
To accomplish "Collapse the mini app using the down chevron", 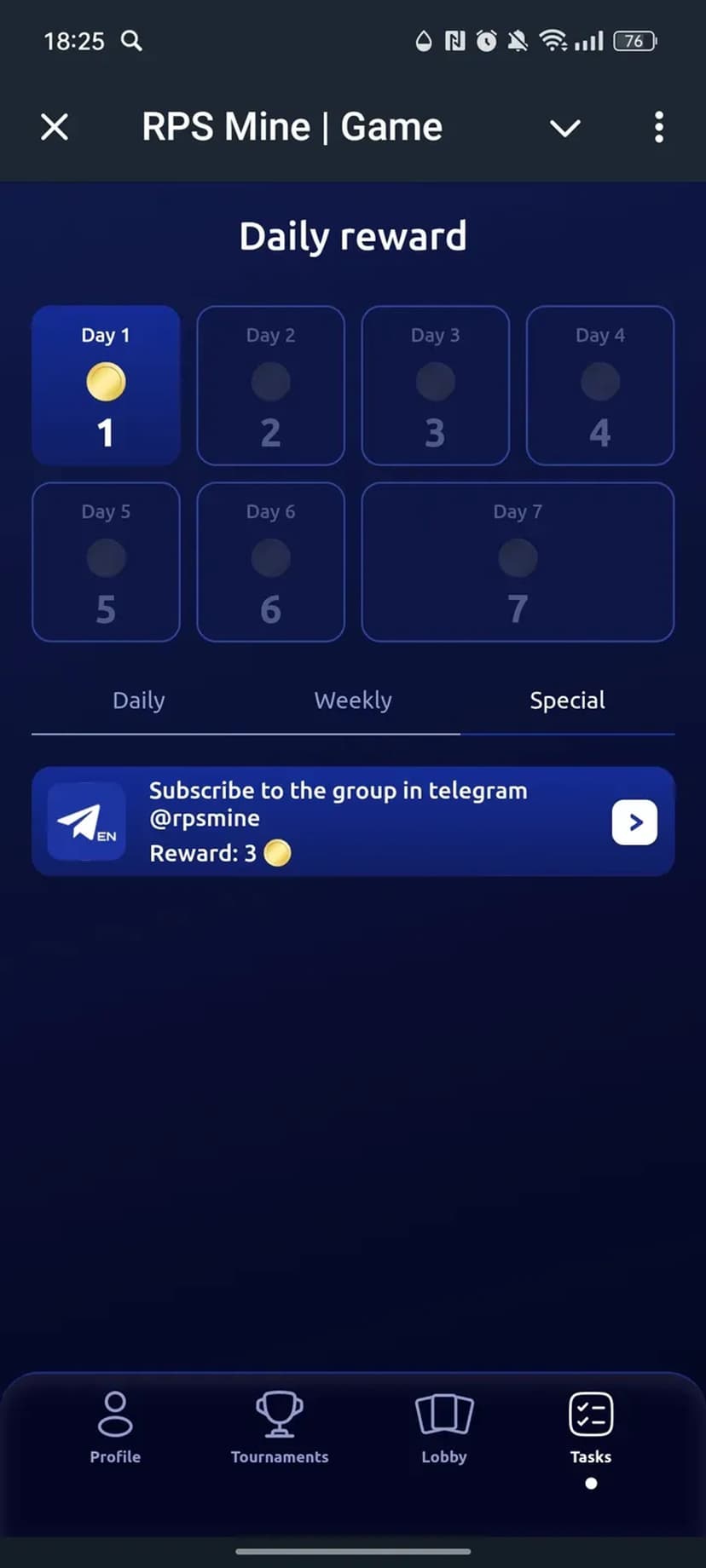I will point(564,128).
